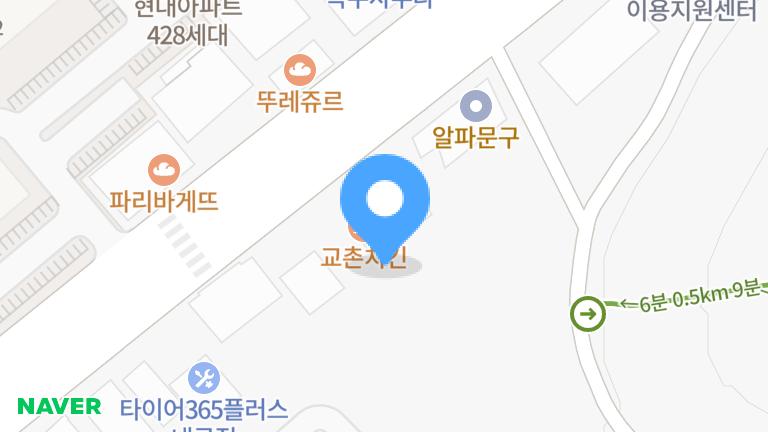768x432 pixels.
Task: Select the 뚜레쥬르 bakery marker
Action: [300, 71]
